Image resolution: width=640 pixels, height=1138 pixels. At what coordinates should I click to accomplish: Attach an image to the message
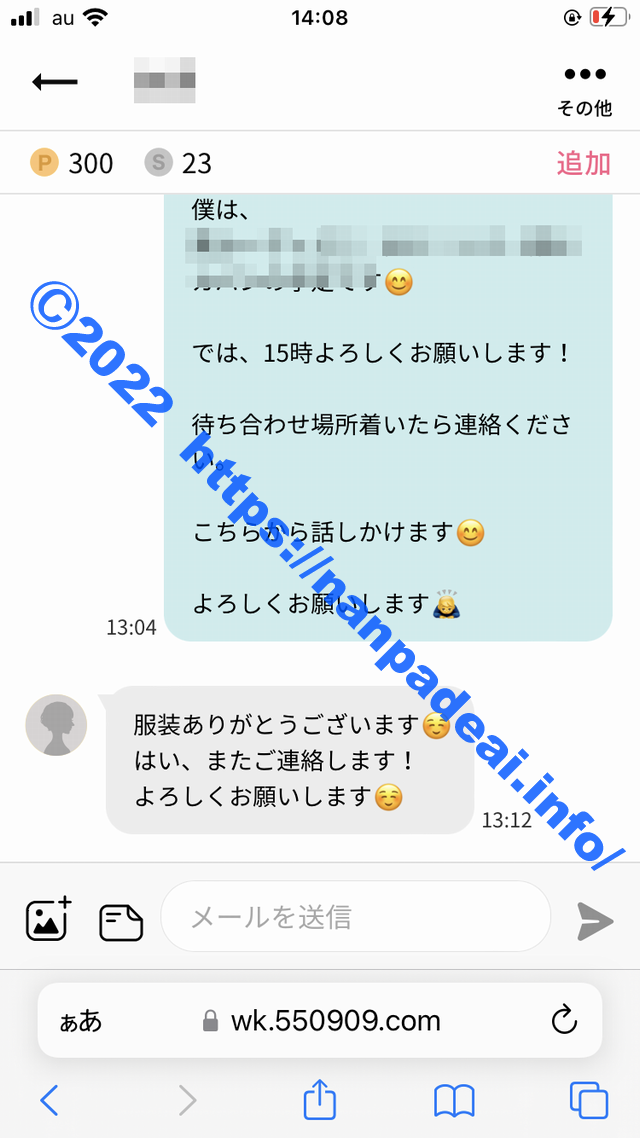click(48, 918)
